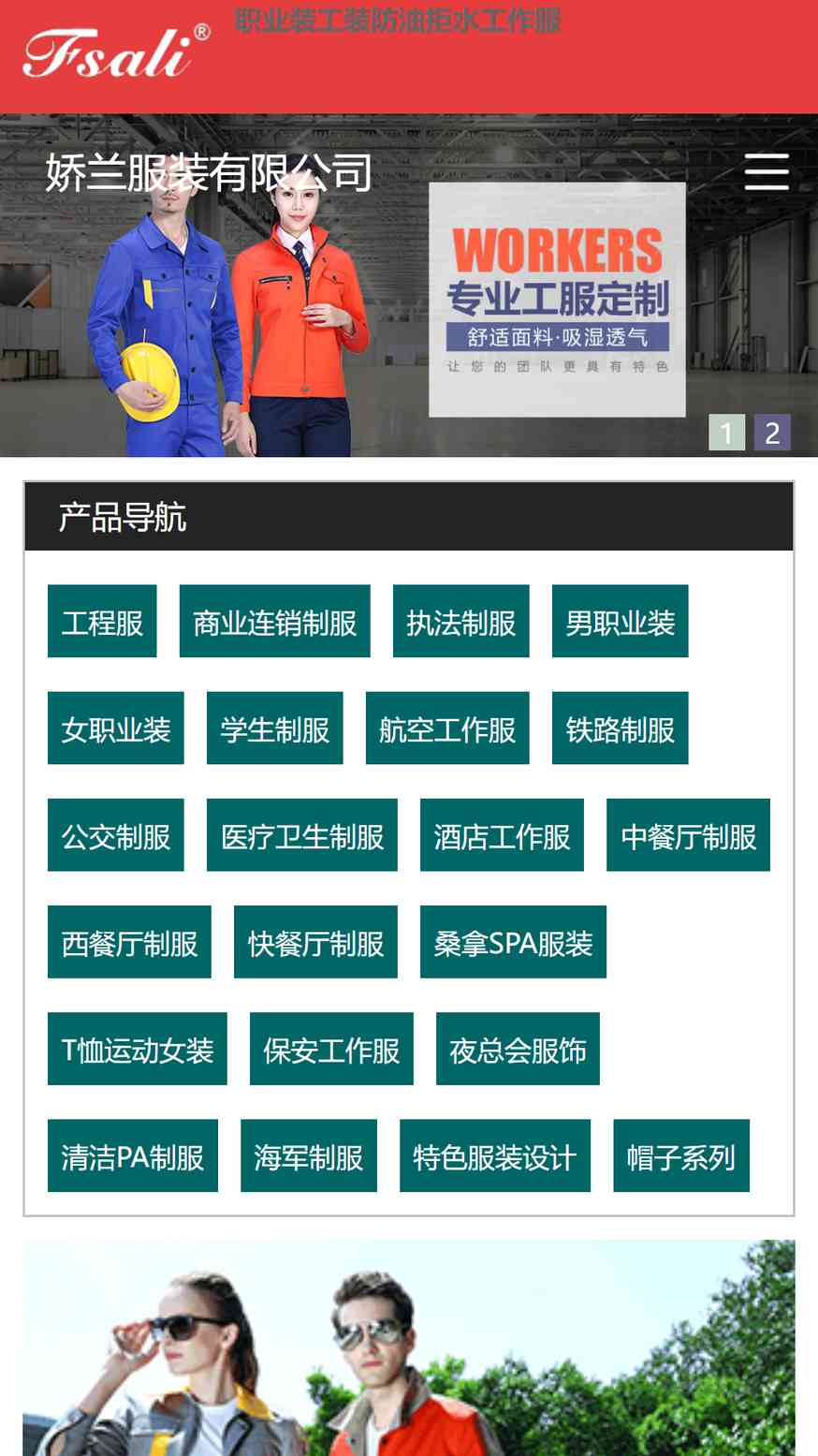The width and height of the screenshot is (818, 1456).
Task: Open 中餐厅制服 category
Action: point(689,835)
